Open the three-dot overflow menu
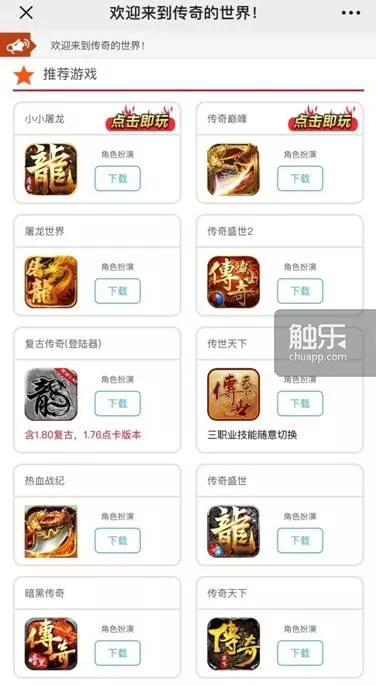Image resolution: width=376 pixels, height=686 pixels. [x=351, y=13]
